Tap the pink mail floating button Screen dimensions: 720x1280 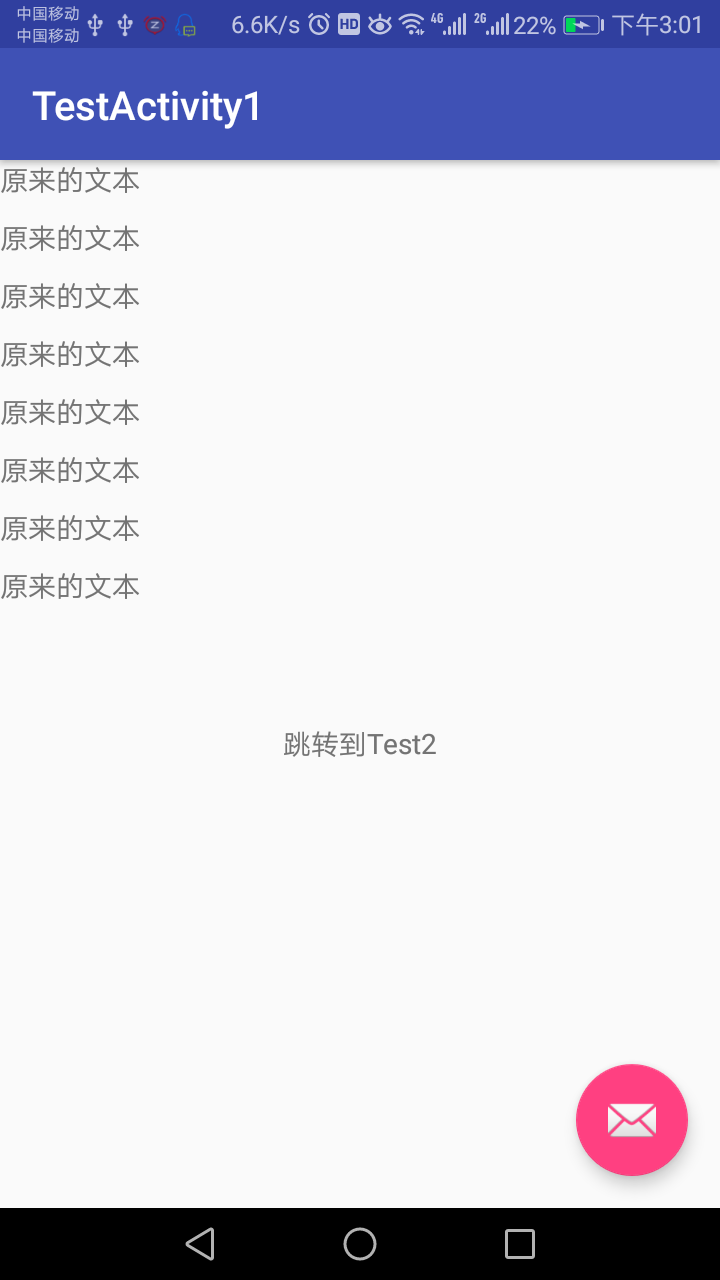(x=631, y=1120)
